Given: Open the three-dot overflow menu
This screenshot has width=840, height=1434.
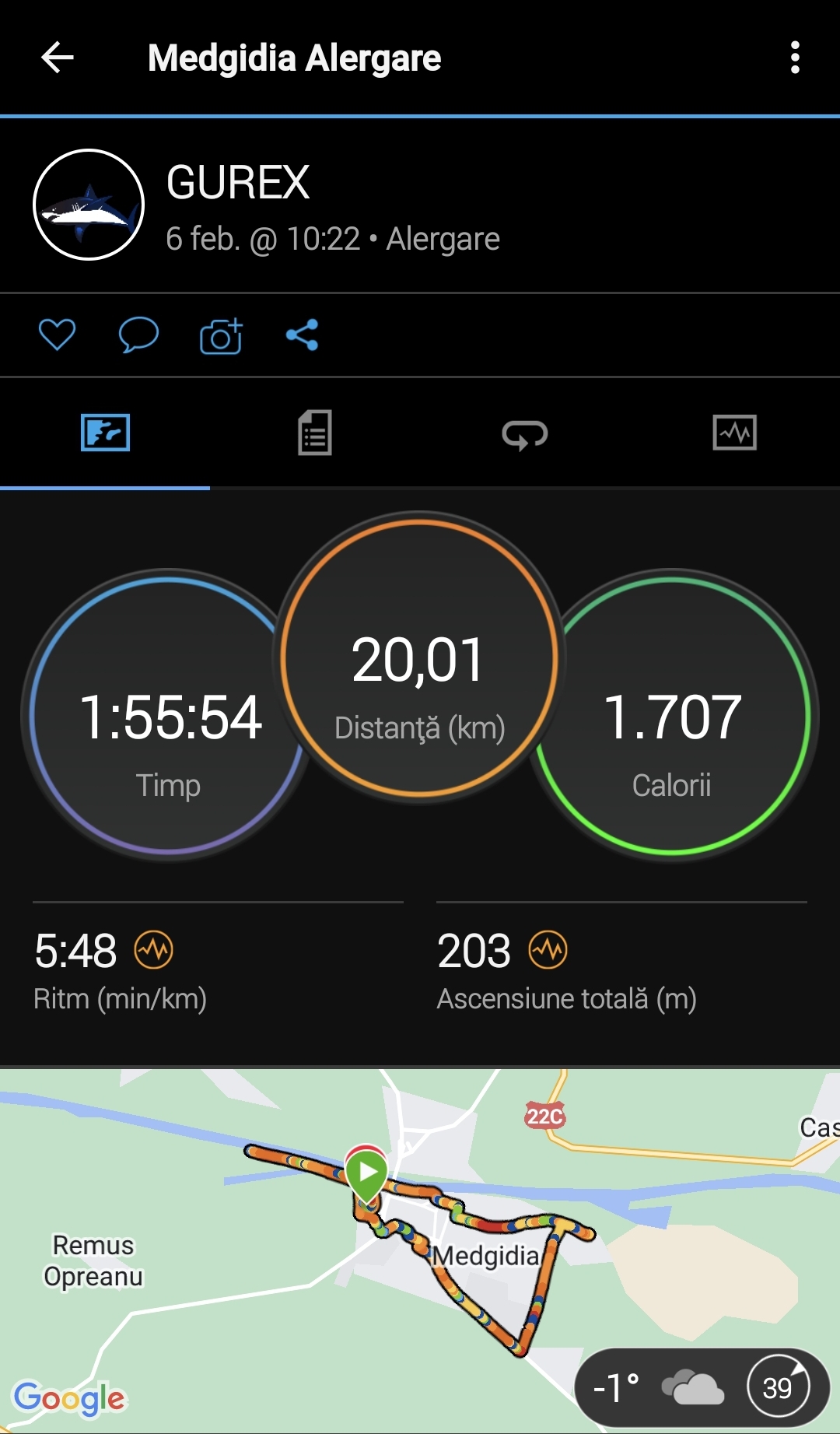Looking at the screenshot, I should 794,58.
